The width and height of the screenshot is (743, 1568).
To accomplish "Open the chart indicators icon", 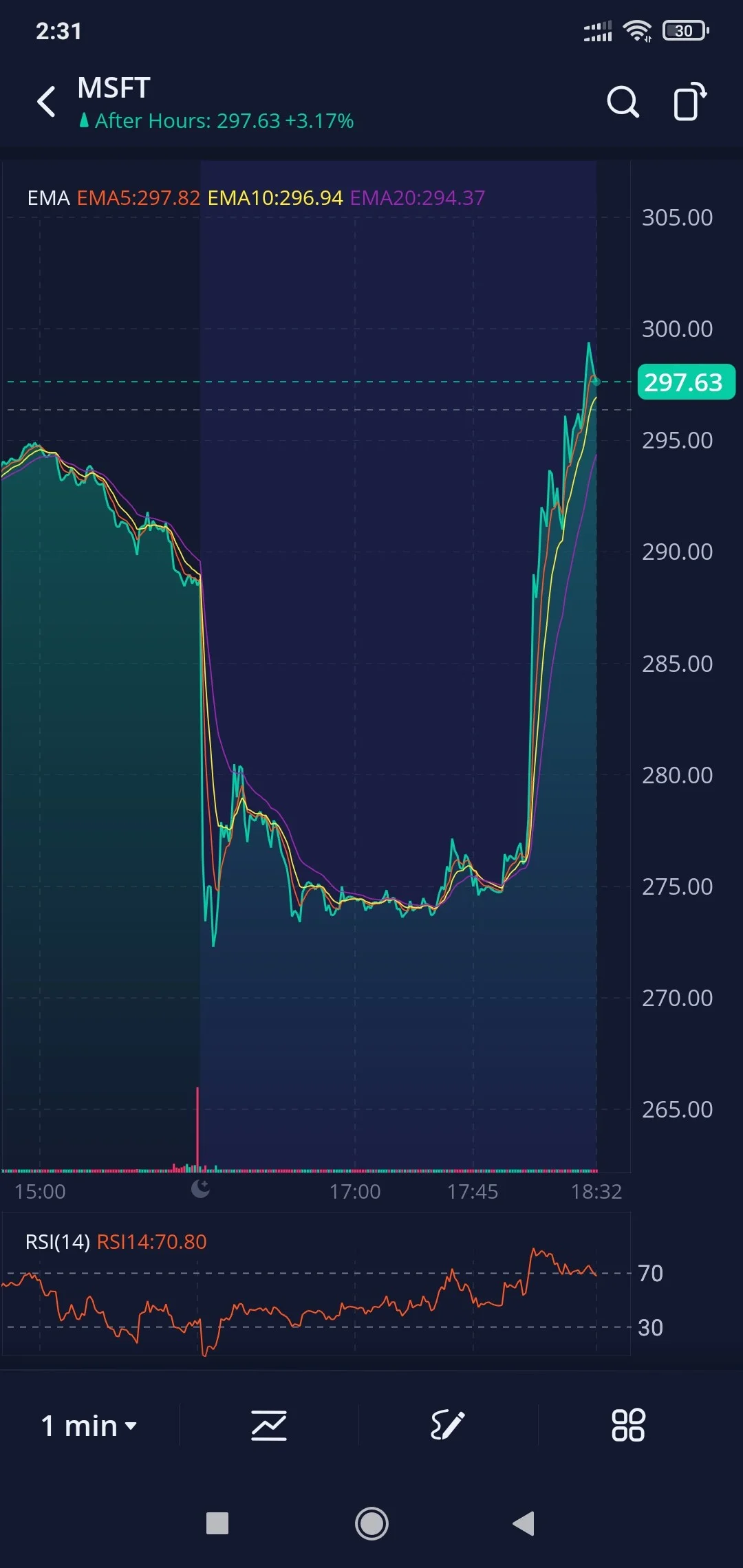I will 269,1425.
